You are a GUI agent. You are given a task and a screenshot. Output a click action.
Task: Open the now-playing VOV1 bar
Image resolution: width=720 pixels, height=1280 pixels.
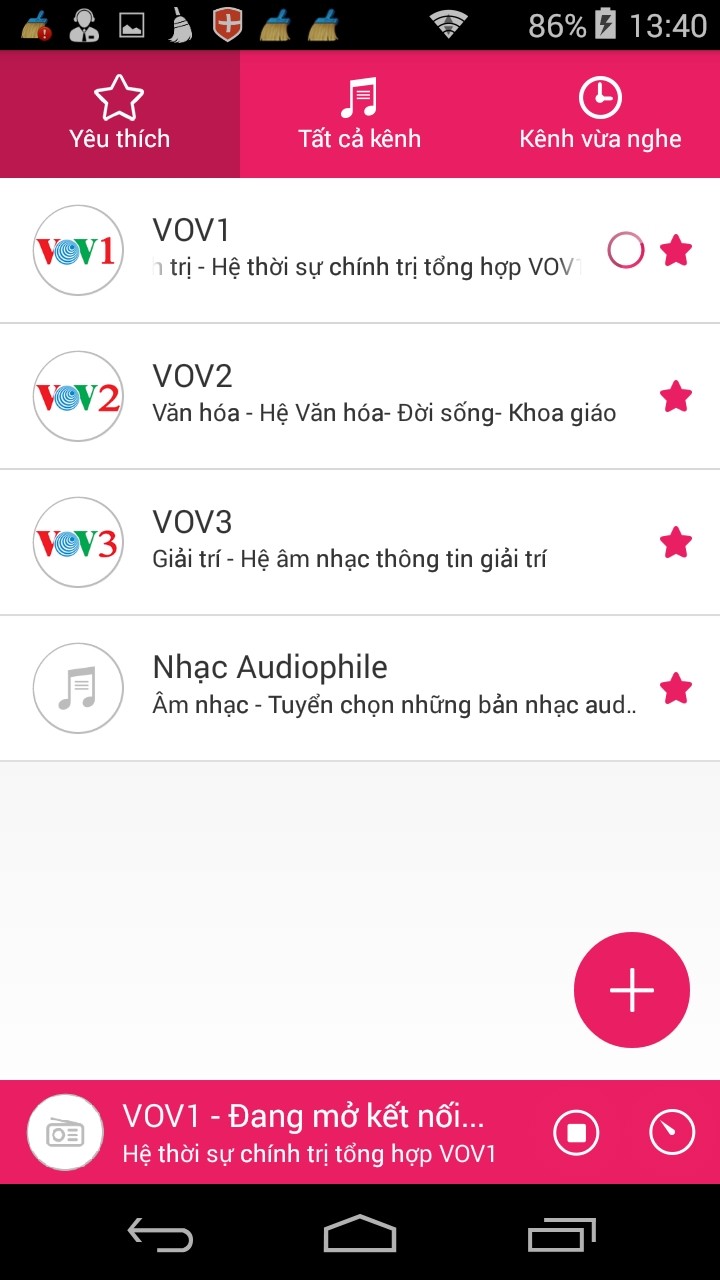coord(300,1133)
